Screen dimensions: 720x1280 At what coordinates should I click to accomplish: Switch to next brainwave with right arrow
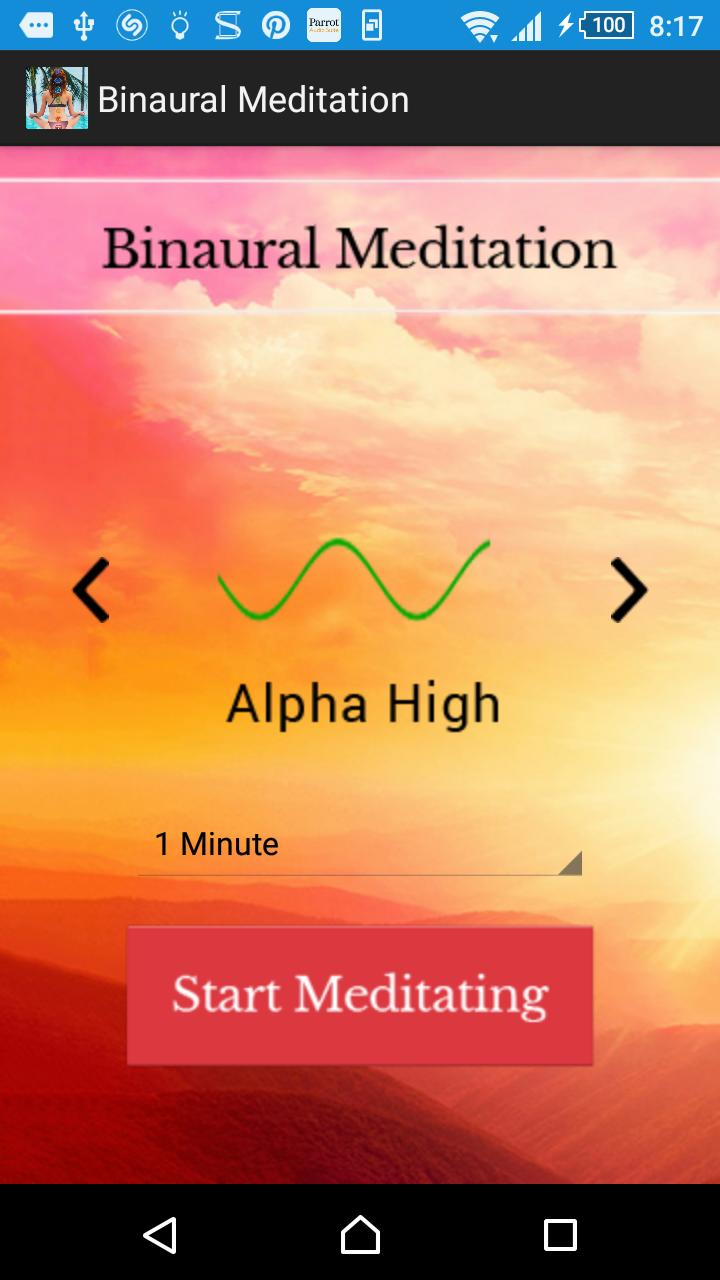[x=628, y=591]
